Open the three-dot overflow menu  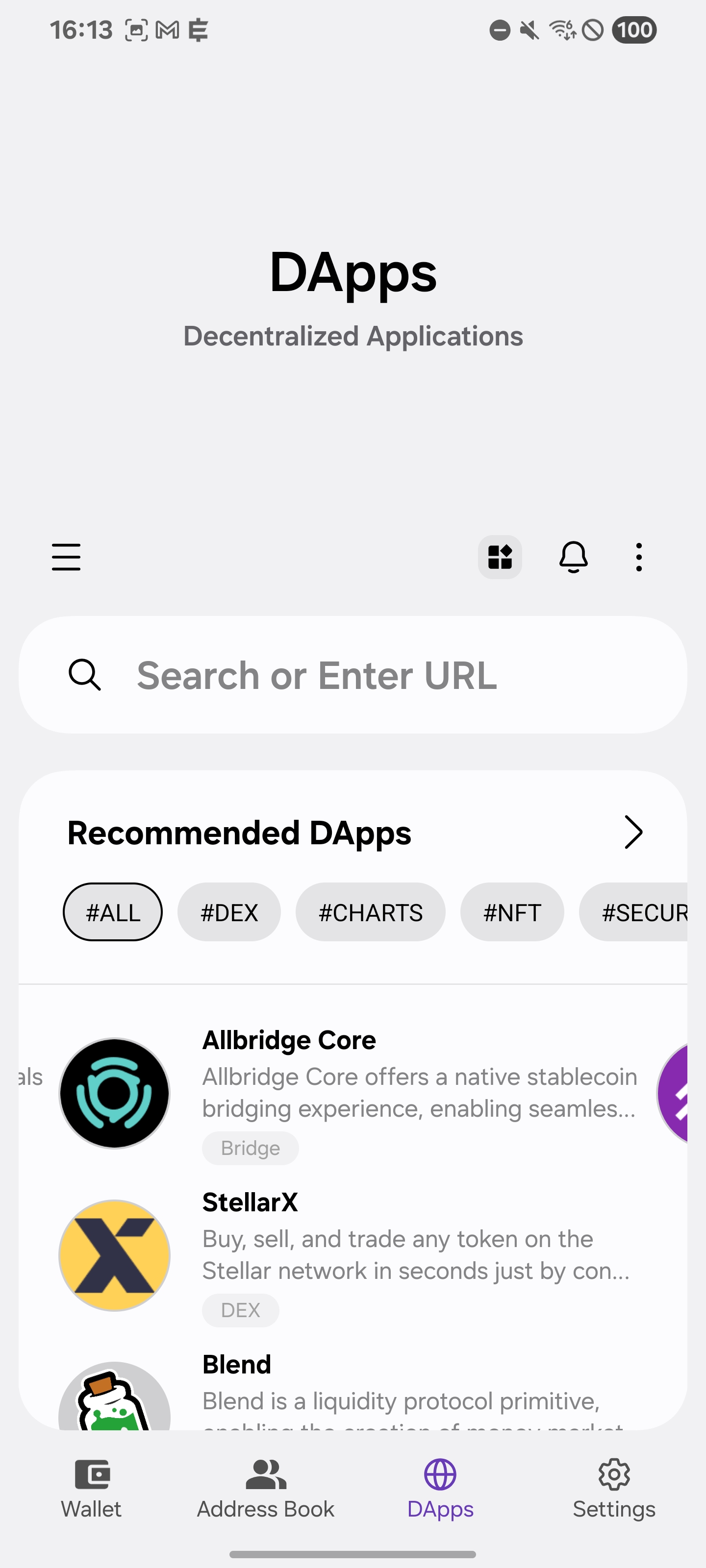[638, 557]
